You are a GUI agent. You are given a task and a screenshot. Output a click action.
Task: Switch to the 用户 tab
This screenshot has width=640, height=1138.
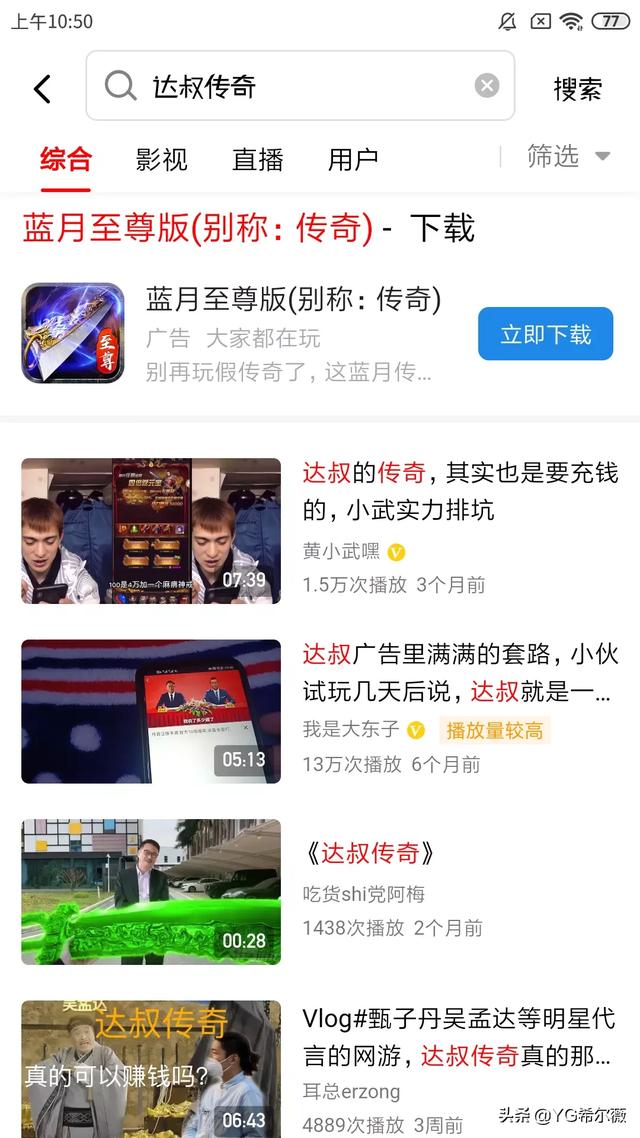pos(353,159)
